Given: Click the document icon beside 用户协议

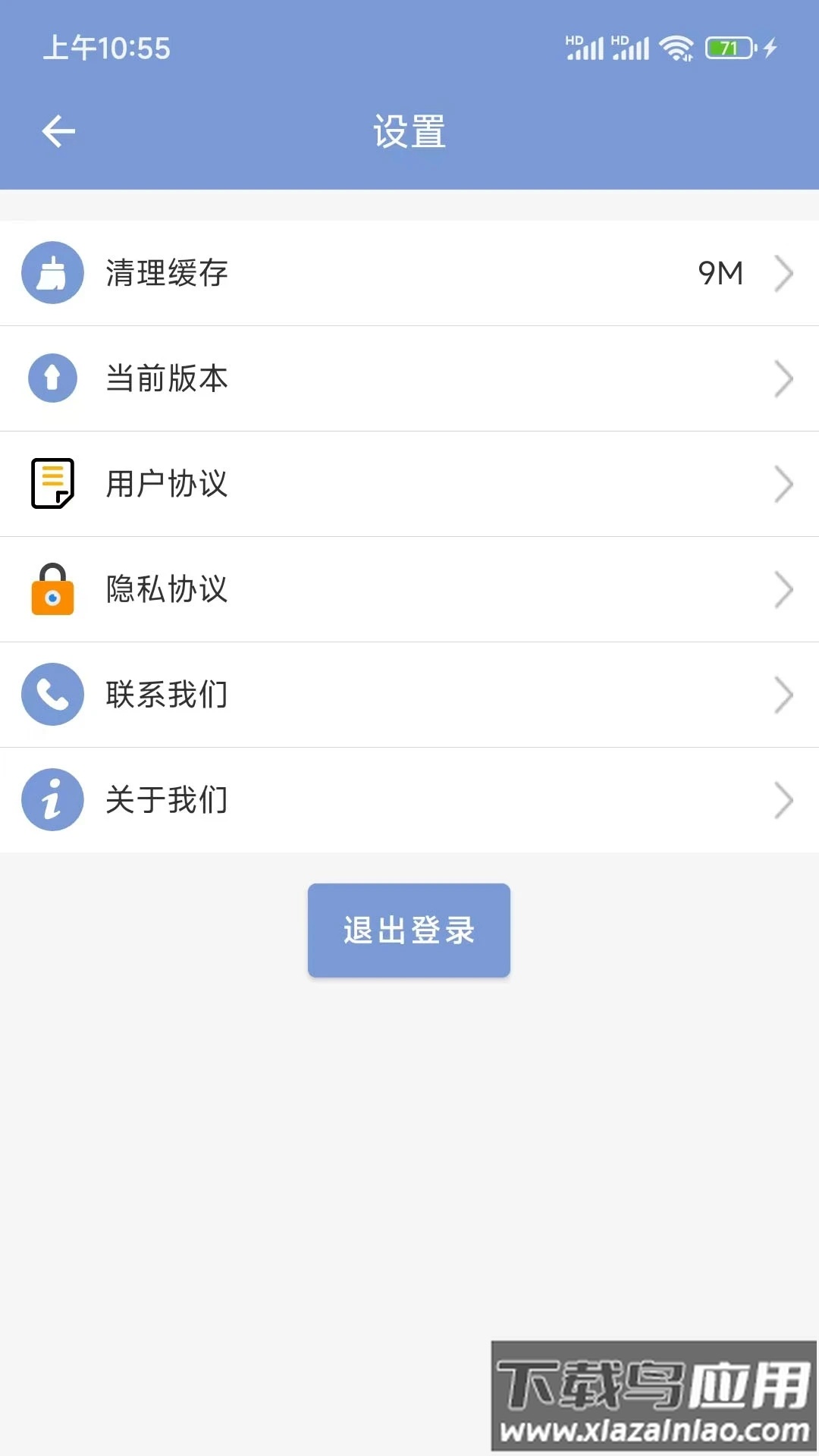Looking at the screenshot, I should click(x=52, y=484).
